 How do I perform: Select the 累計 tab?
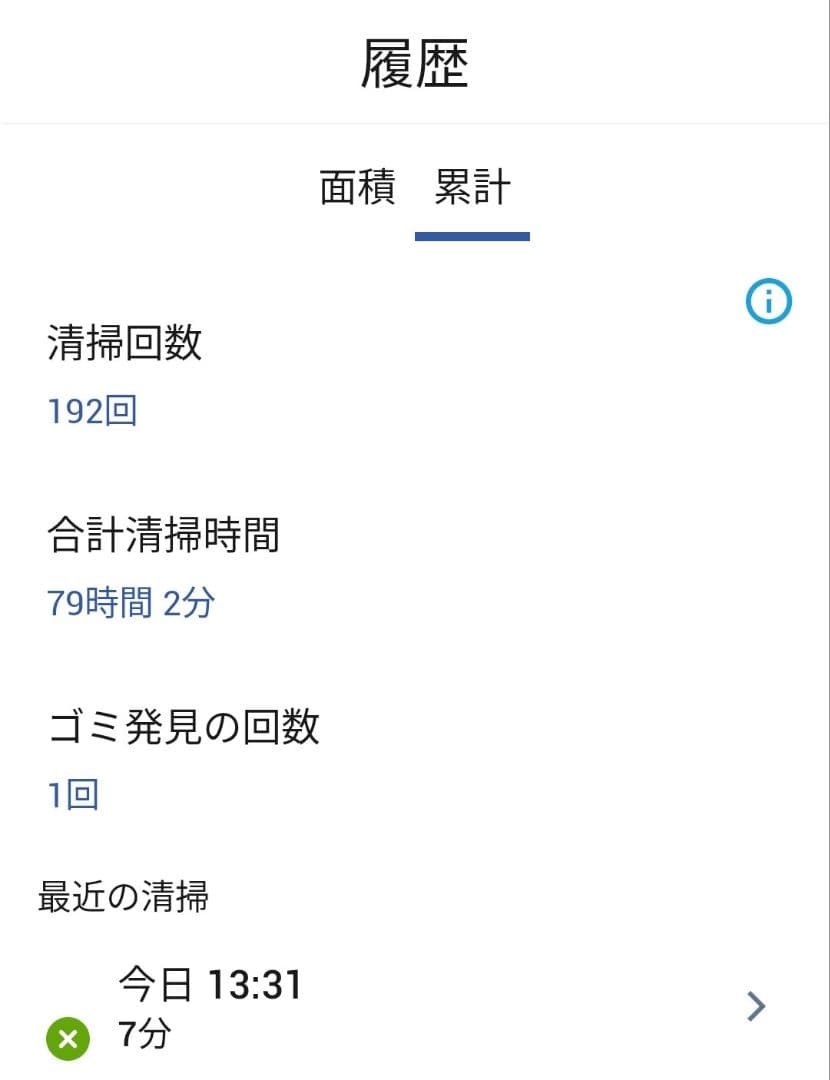(x=472, y=186)
